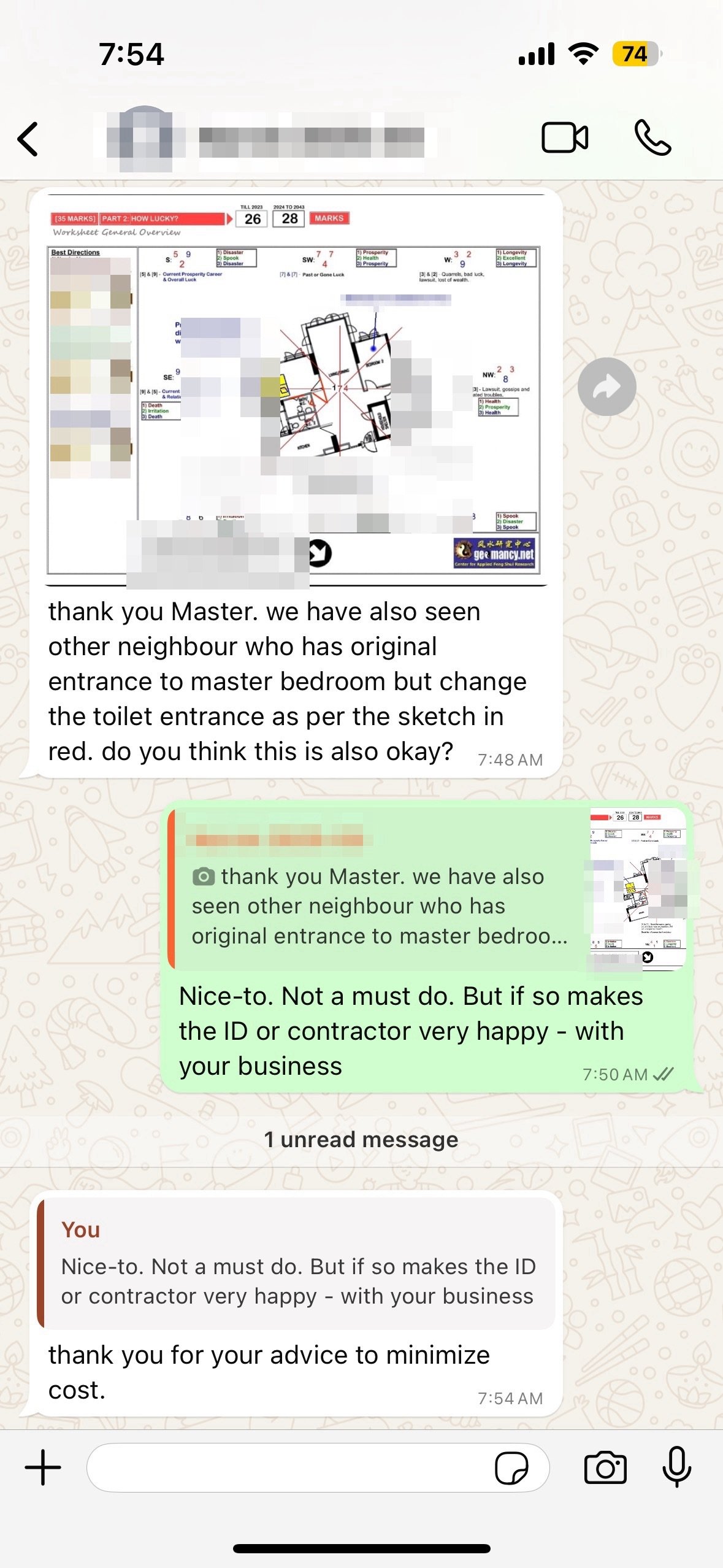Image resolution: width=723 pixels, height=1568 pixels.
Task: Focus the message text field
Action: (x=288, y=1467)
